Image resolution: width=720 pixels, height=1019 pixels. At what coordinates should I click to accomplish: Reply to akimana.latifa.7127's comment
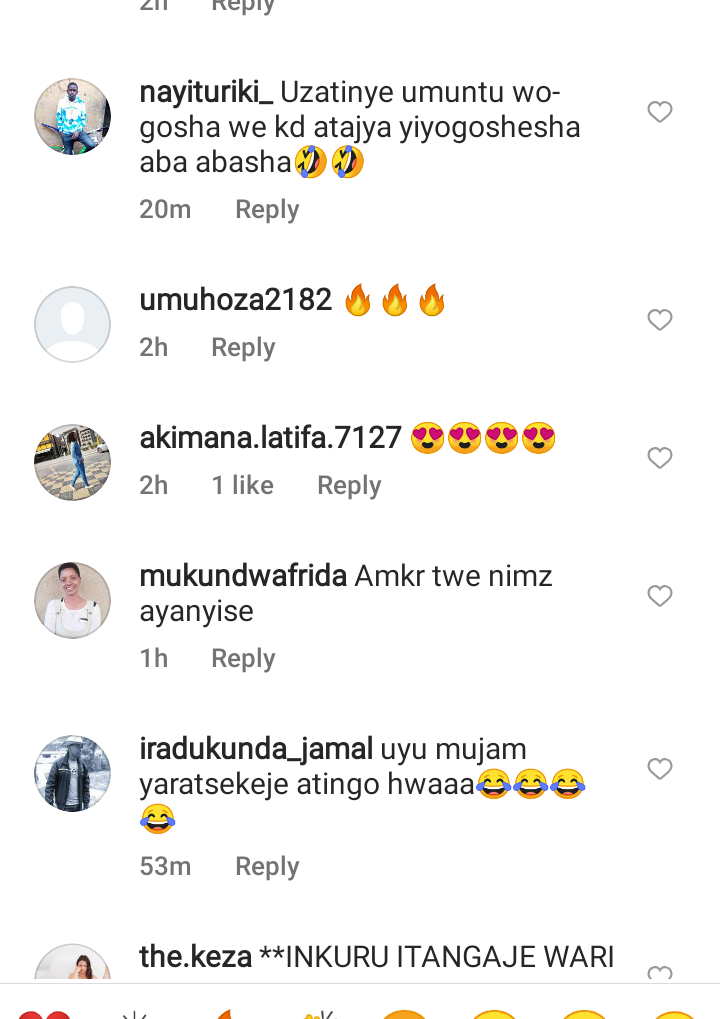coord(349,485)
